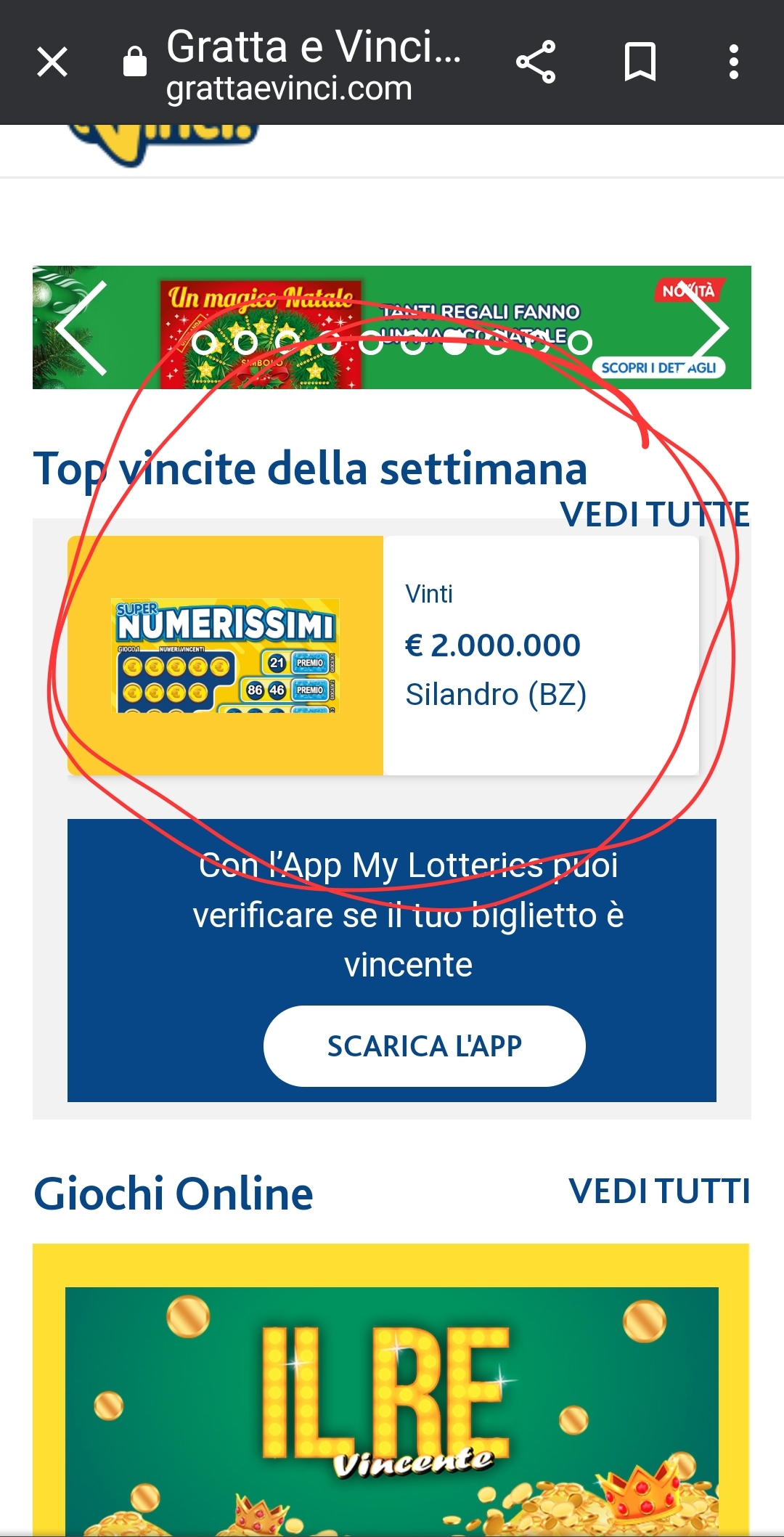784x1537 pixels.
Task: Open the browser overflow menu
Action: (x=734, y=62)
